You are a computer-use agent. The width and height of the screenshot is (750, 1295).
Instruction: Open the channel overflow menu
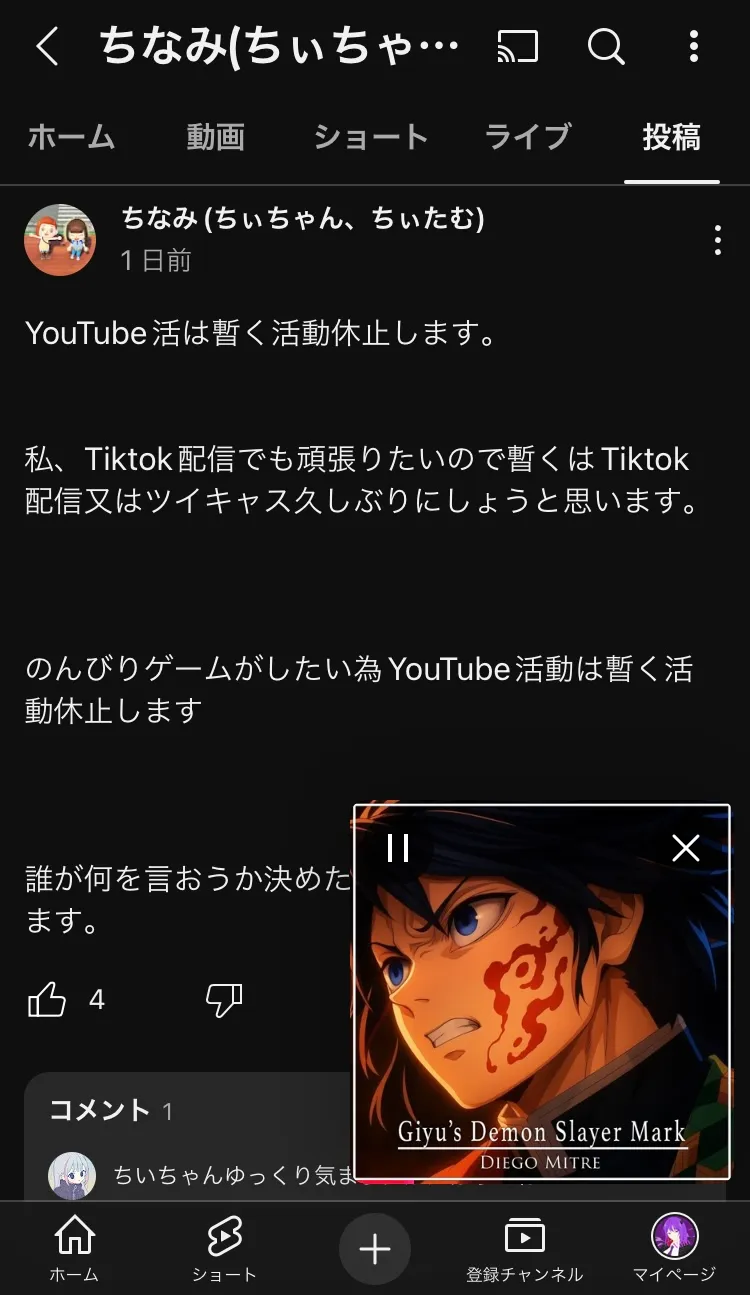click(x=694, y=46)
